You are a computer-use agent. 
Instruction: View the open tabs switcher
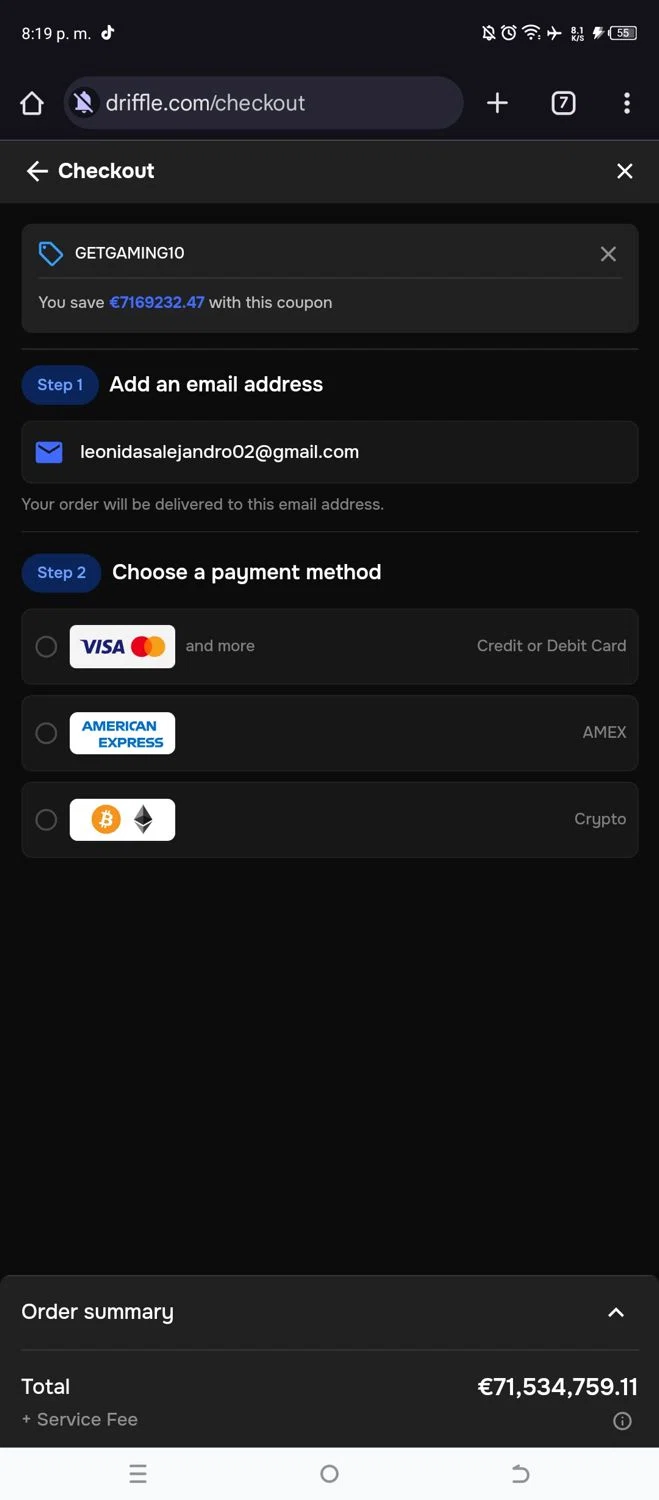click(563, 103)
